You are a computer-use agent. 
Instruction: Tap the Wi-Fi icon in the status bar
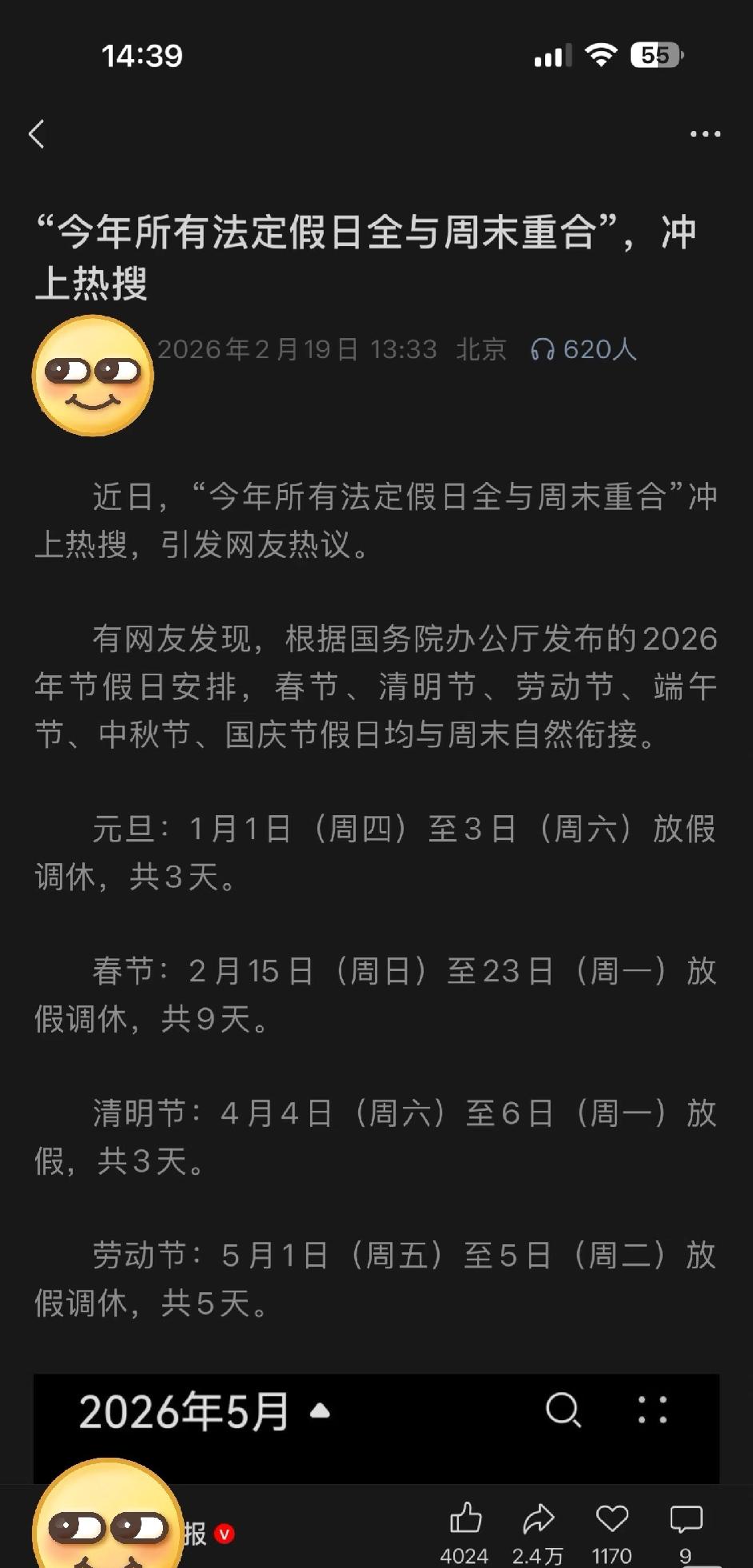(x=600, y=55)
